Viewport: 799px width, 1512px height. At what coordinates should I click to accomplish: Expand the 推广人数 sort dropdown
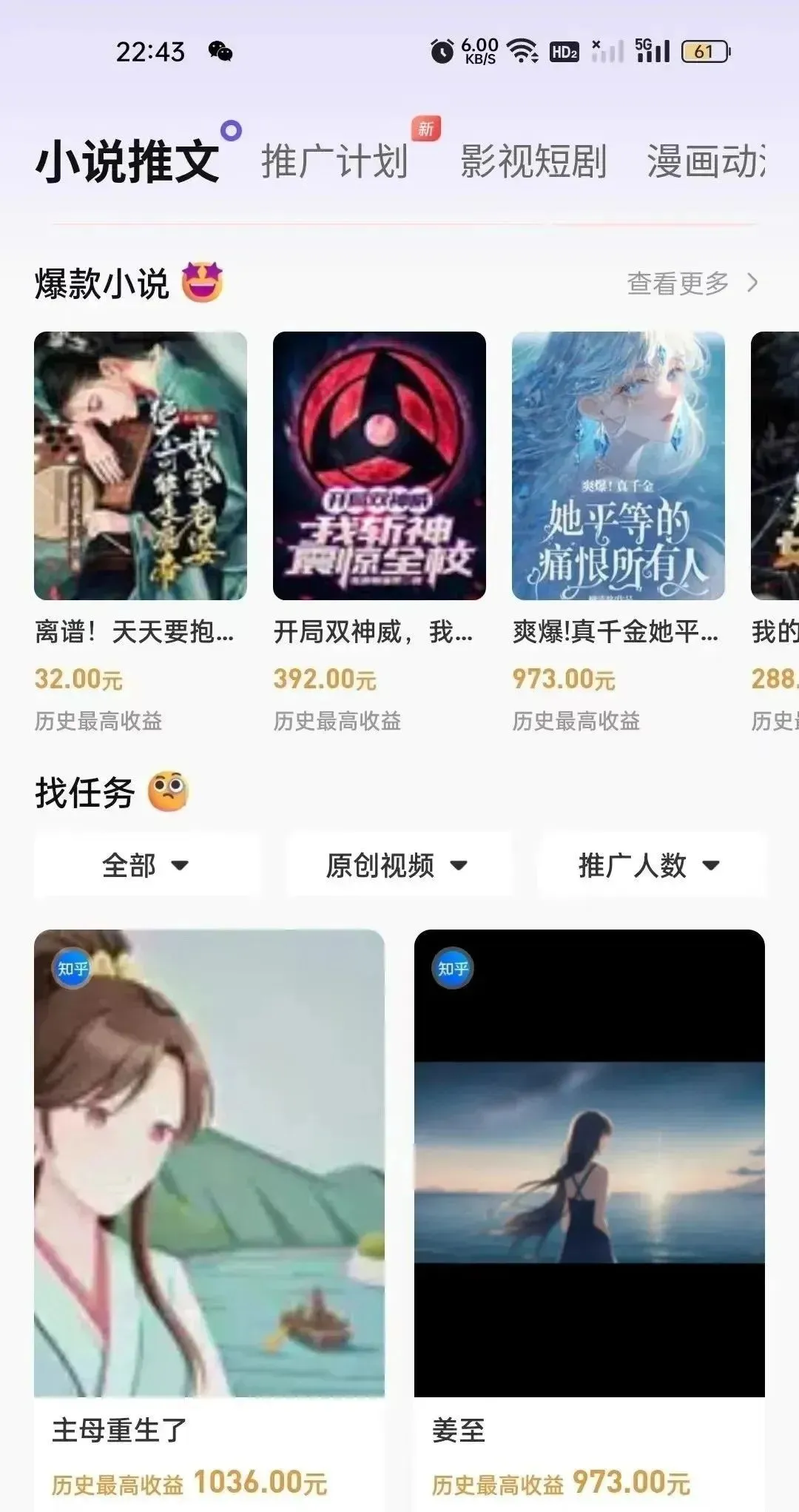(x=650, y=865)
